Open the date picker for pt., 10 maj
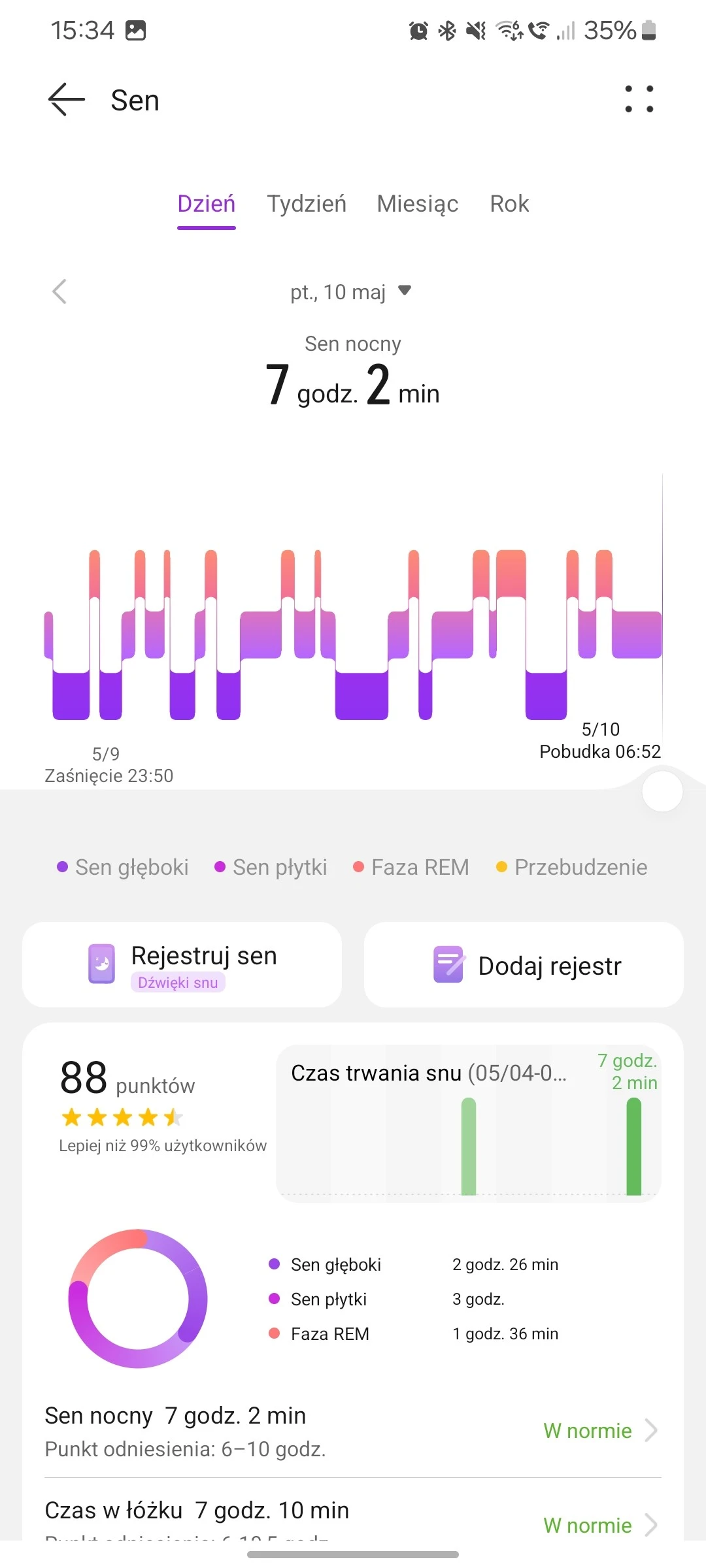Image resolution: width=706 pixels, height=1568 pixels. coord(351,291)
